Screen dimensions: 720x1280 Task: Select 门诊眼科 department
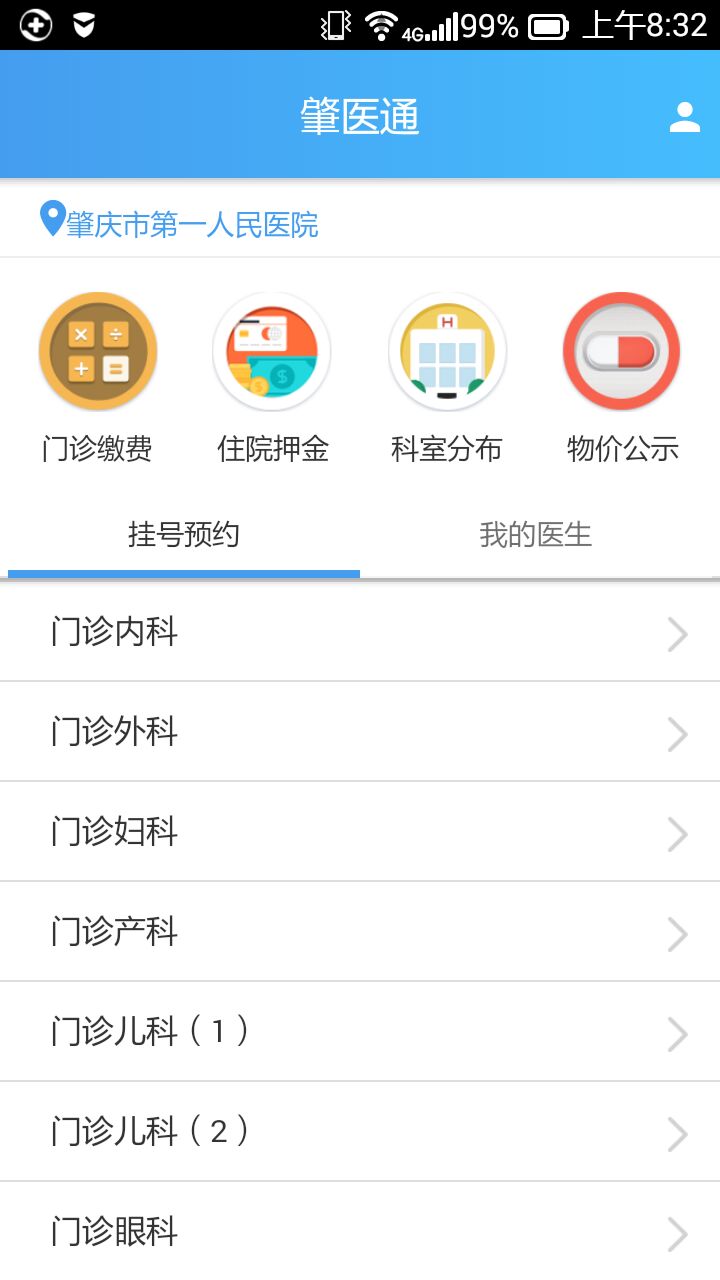point(360,1230)
